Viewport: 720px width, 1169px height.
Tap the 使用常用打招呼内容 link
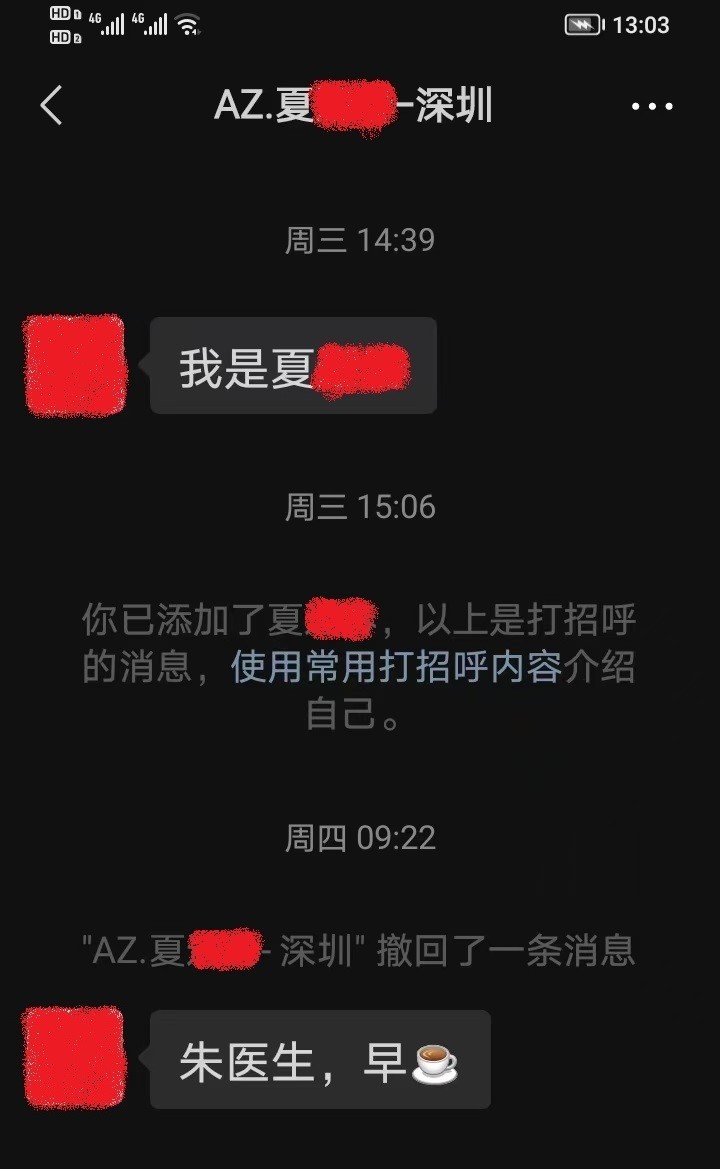click(397, 667)
